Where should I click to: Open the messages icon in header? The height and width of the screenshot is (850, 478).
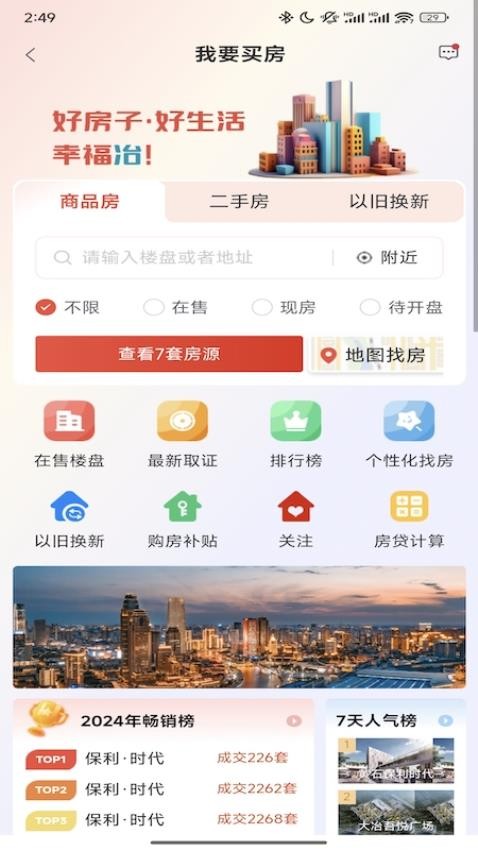(x=448, y=53)
